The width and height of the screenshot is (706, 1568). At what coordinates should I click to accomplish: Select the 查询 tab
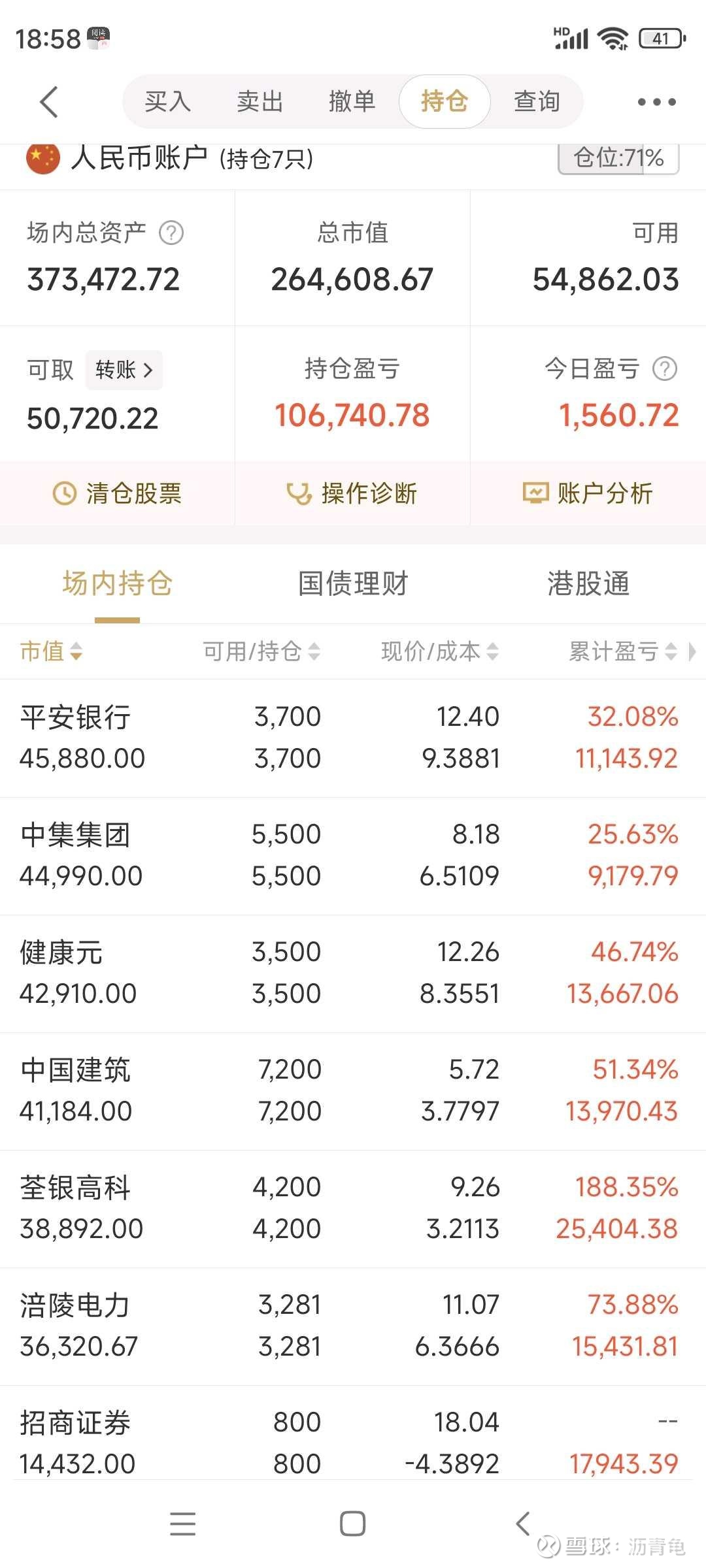coord(537,101)
